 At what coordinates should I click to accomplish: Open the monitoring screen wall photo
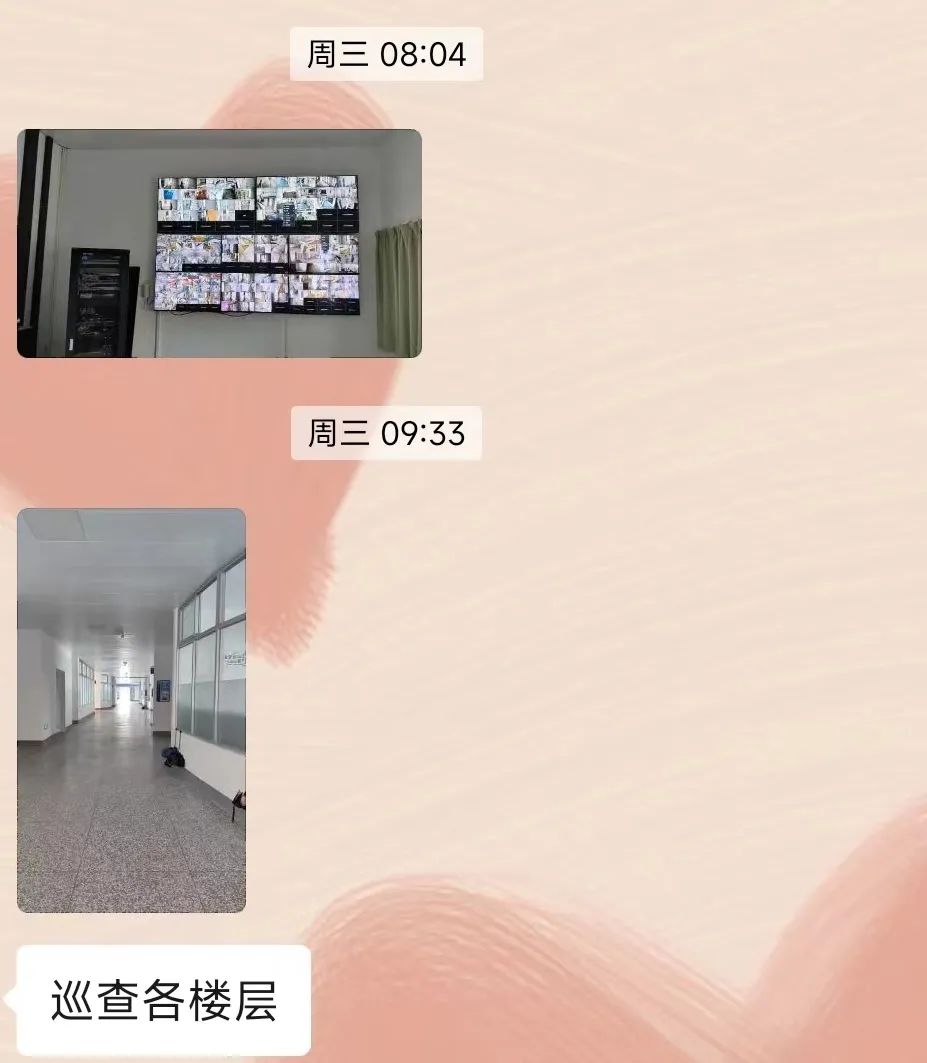pyautogui.click(x=219, y=243)
